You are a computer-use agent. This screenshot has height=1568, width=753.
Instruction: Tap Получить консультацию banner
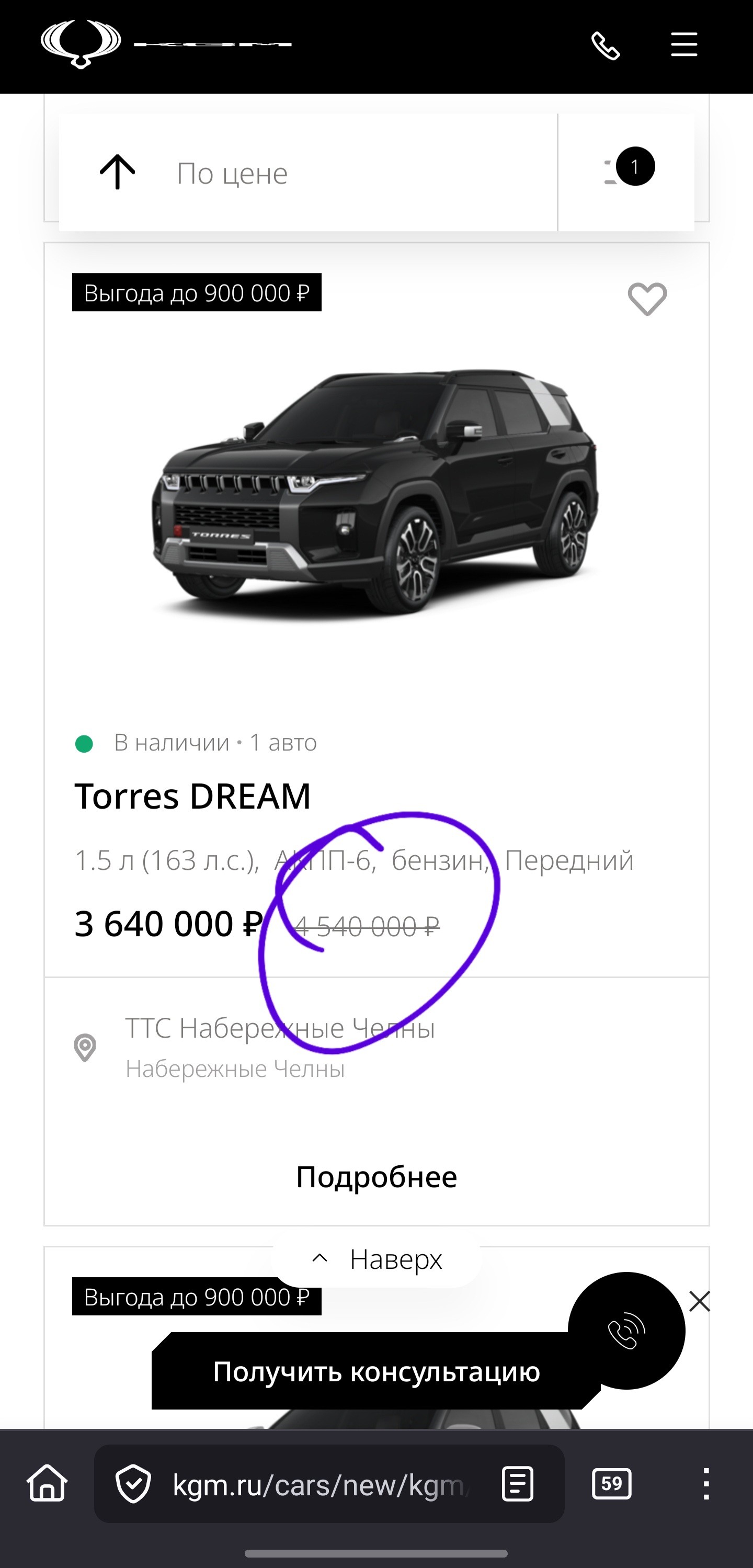pos(375,1371)
